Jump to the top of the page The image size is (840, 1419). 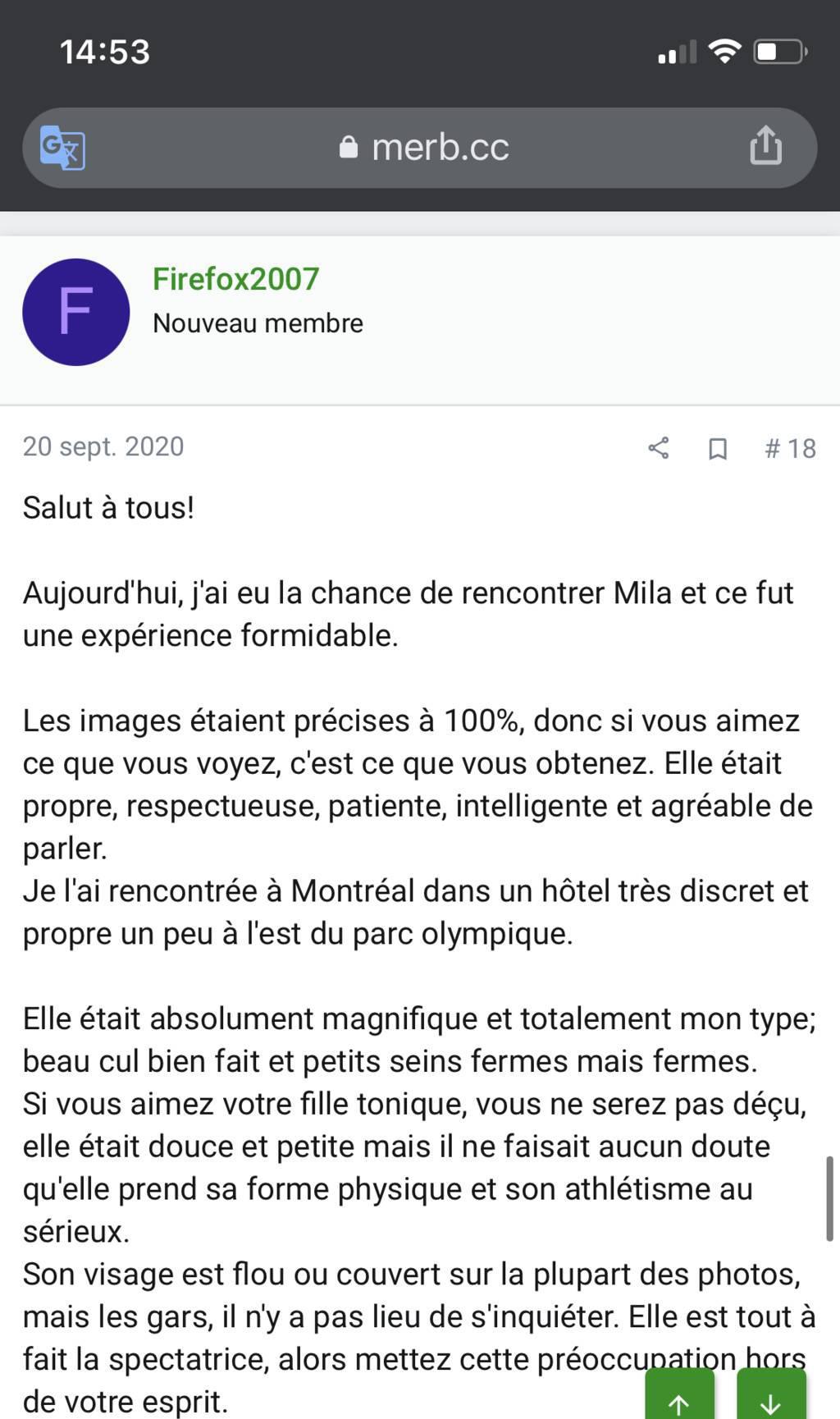pyautogui.click(x=679, y=1396)
